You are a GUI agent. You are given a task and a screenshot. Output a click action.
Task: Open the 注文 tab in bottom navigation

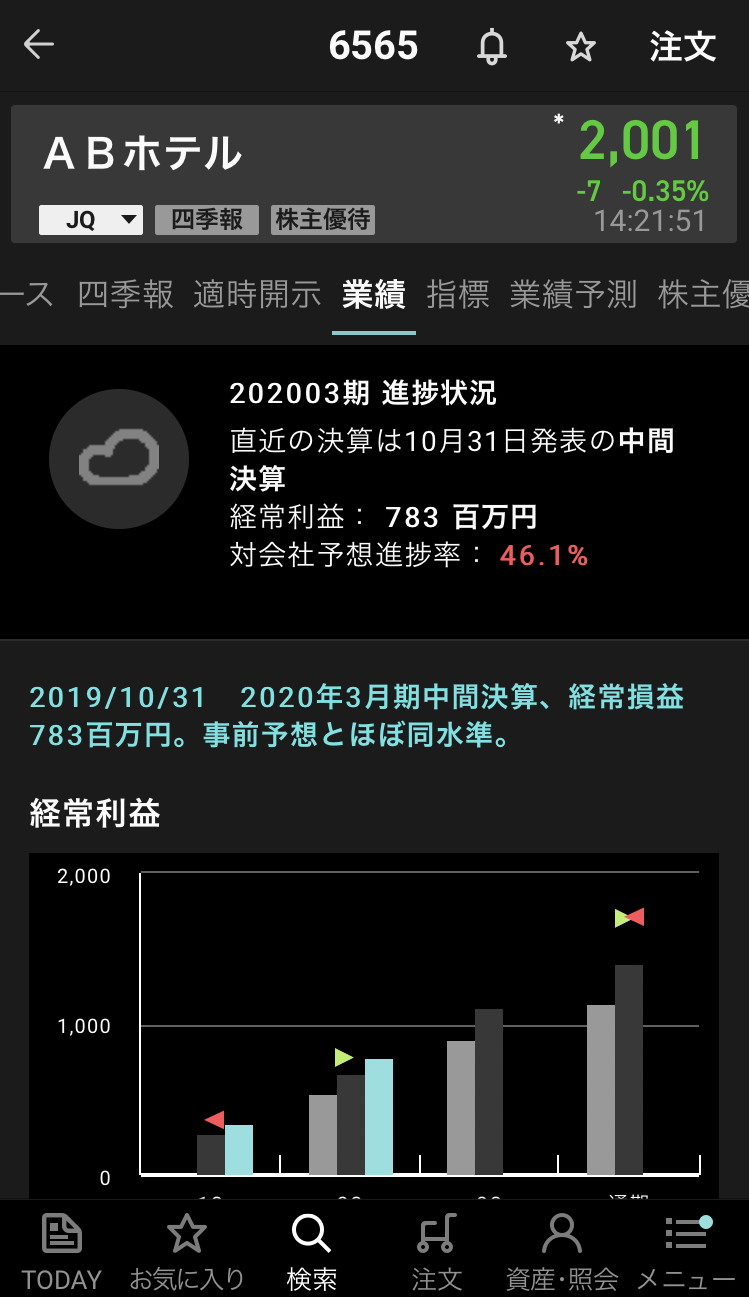point(437,1251)
